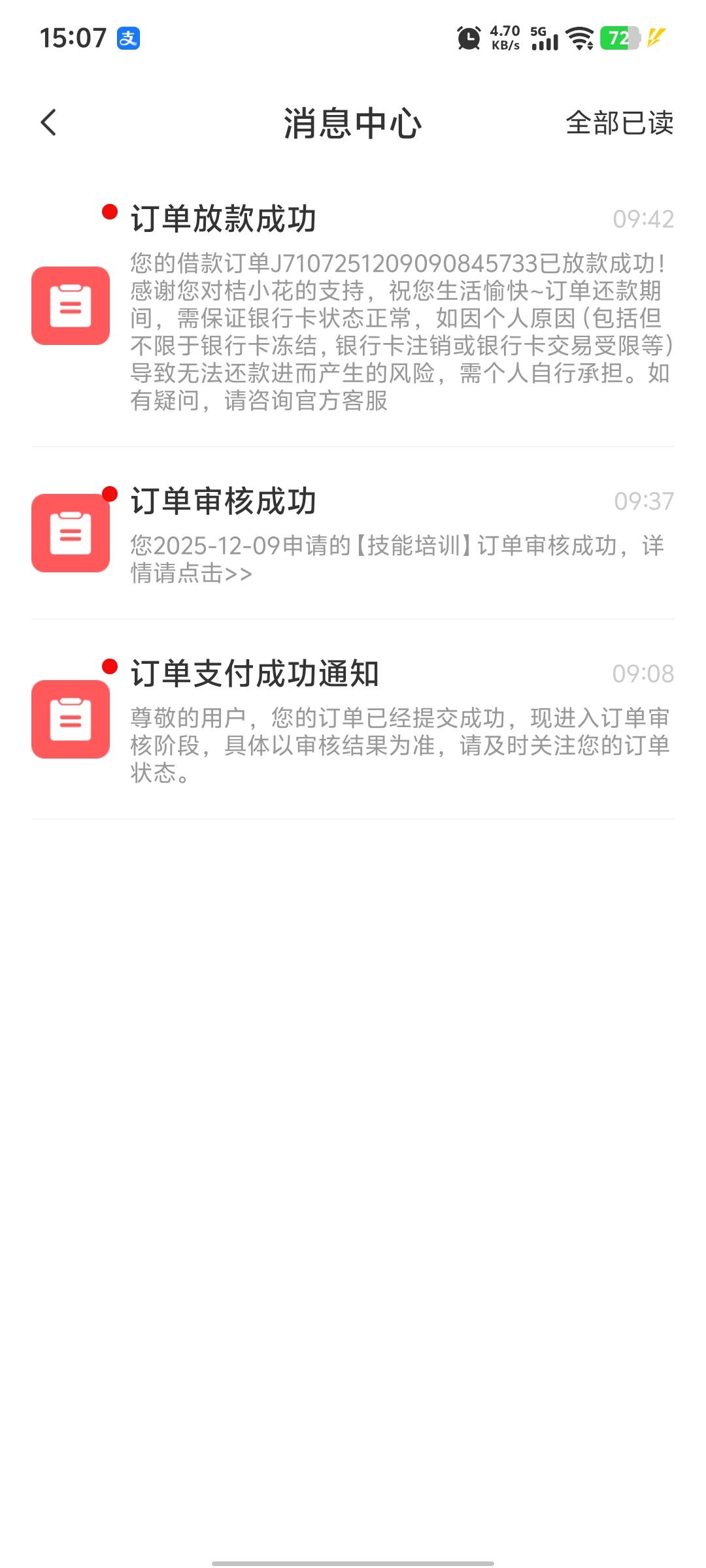Viewport: 706px width, 1568px height.
Task: Open the 订单审核成功 message
Action: click(353, 533)
